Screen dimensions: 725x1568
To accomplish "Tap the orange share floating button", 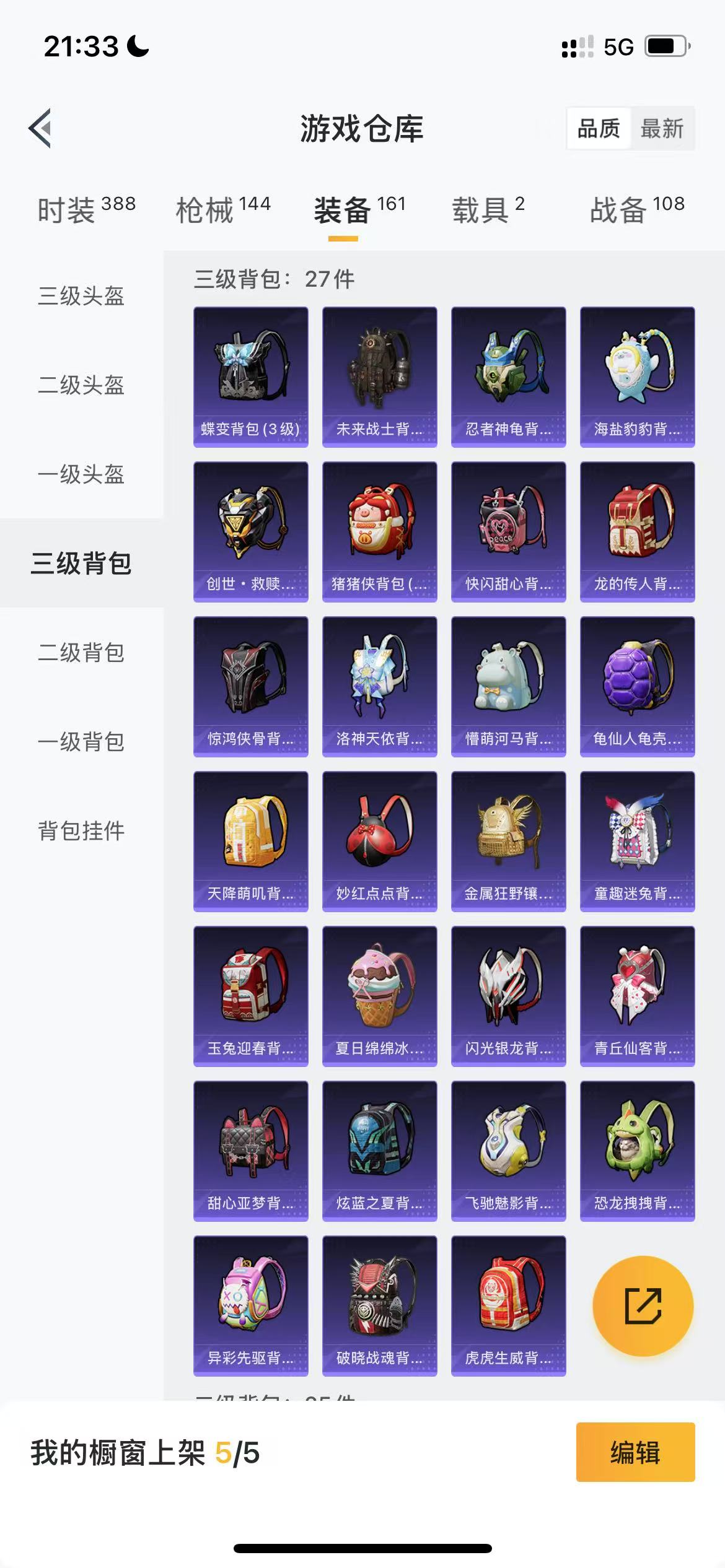I will click(x=643, y=1306).
